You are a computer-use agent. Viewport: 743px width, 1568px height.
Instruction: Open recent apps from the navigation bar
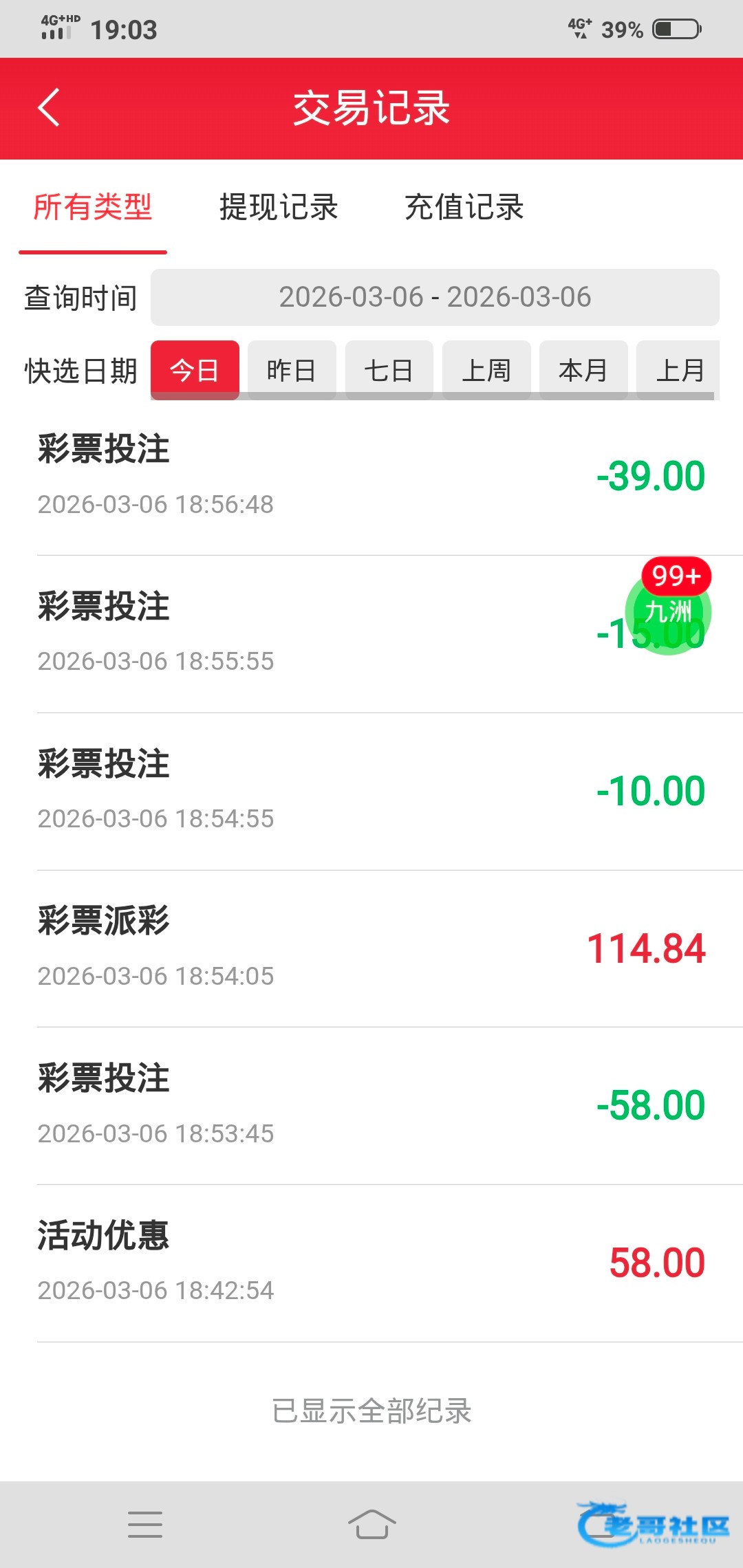145,1524
